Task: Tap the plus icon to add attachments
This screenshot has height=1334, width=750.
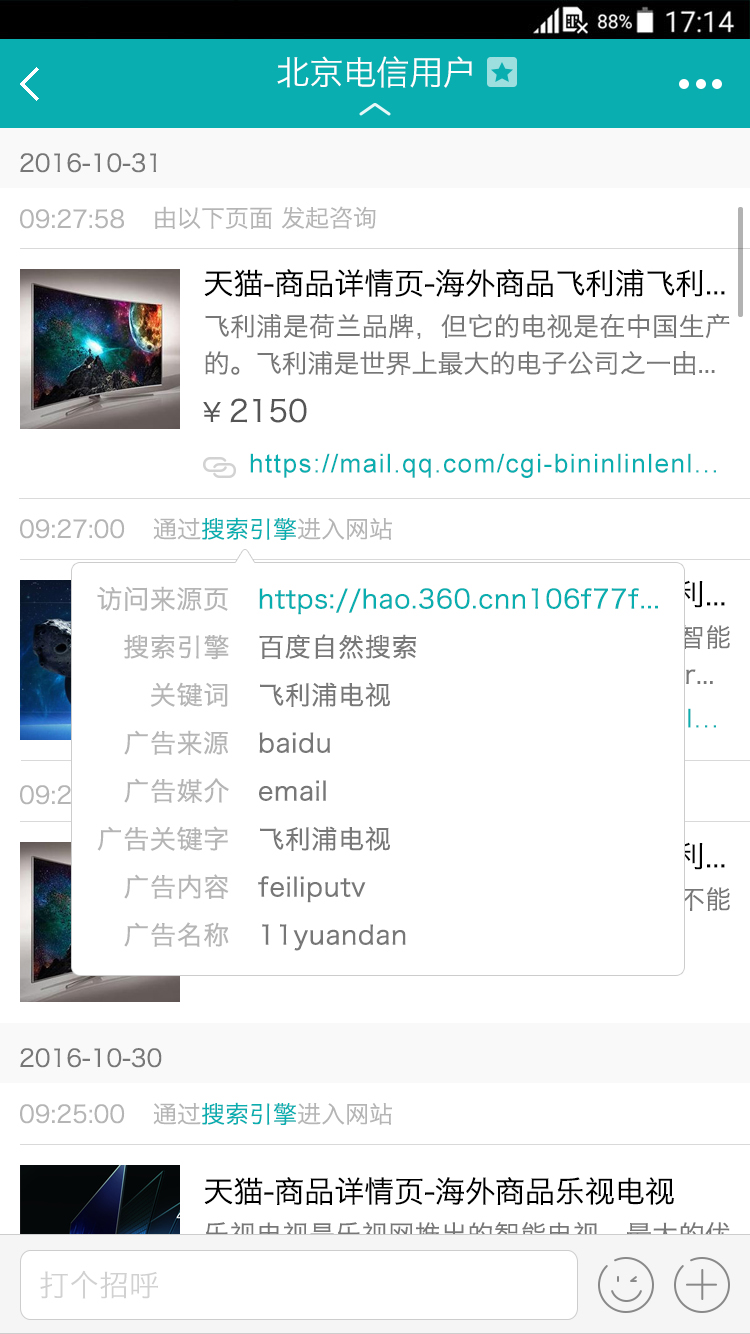Action: [700, 1284]
